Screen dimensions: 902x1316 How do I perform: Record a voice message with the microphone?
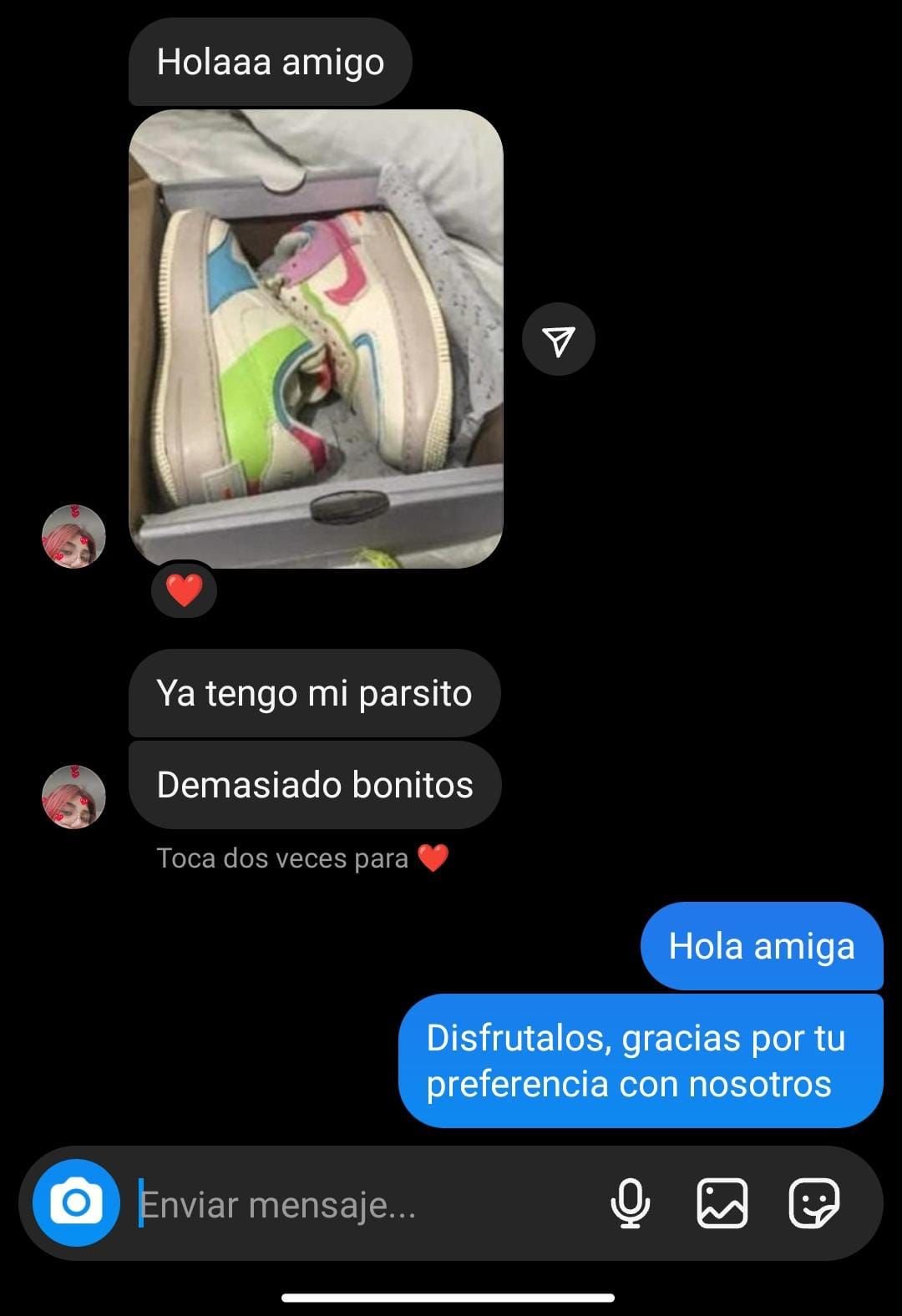point(630,1203)
